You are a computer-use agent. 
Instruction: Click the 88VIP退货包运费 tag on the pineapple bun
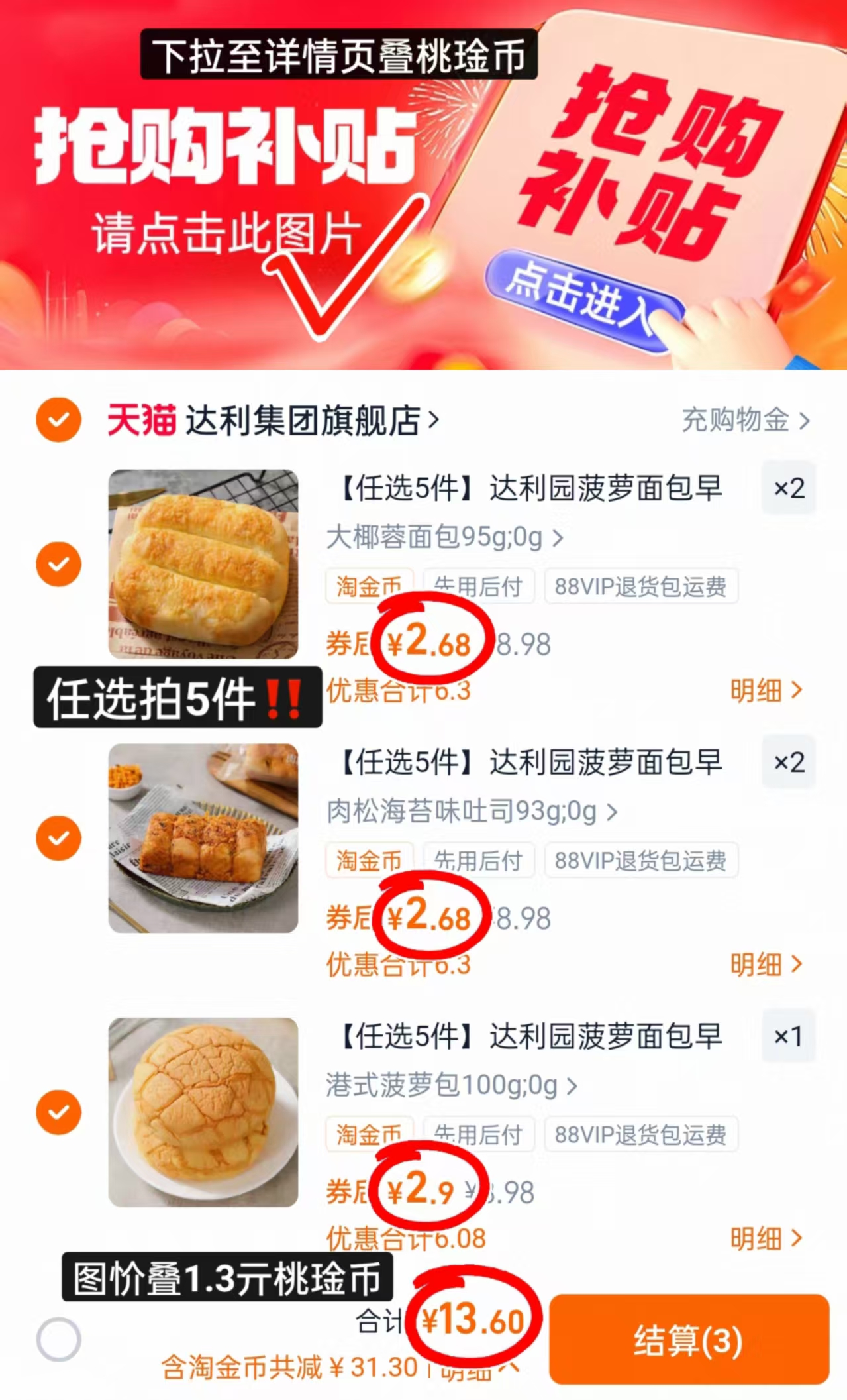(x=641, y=1134)
